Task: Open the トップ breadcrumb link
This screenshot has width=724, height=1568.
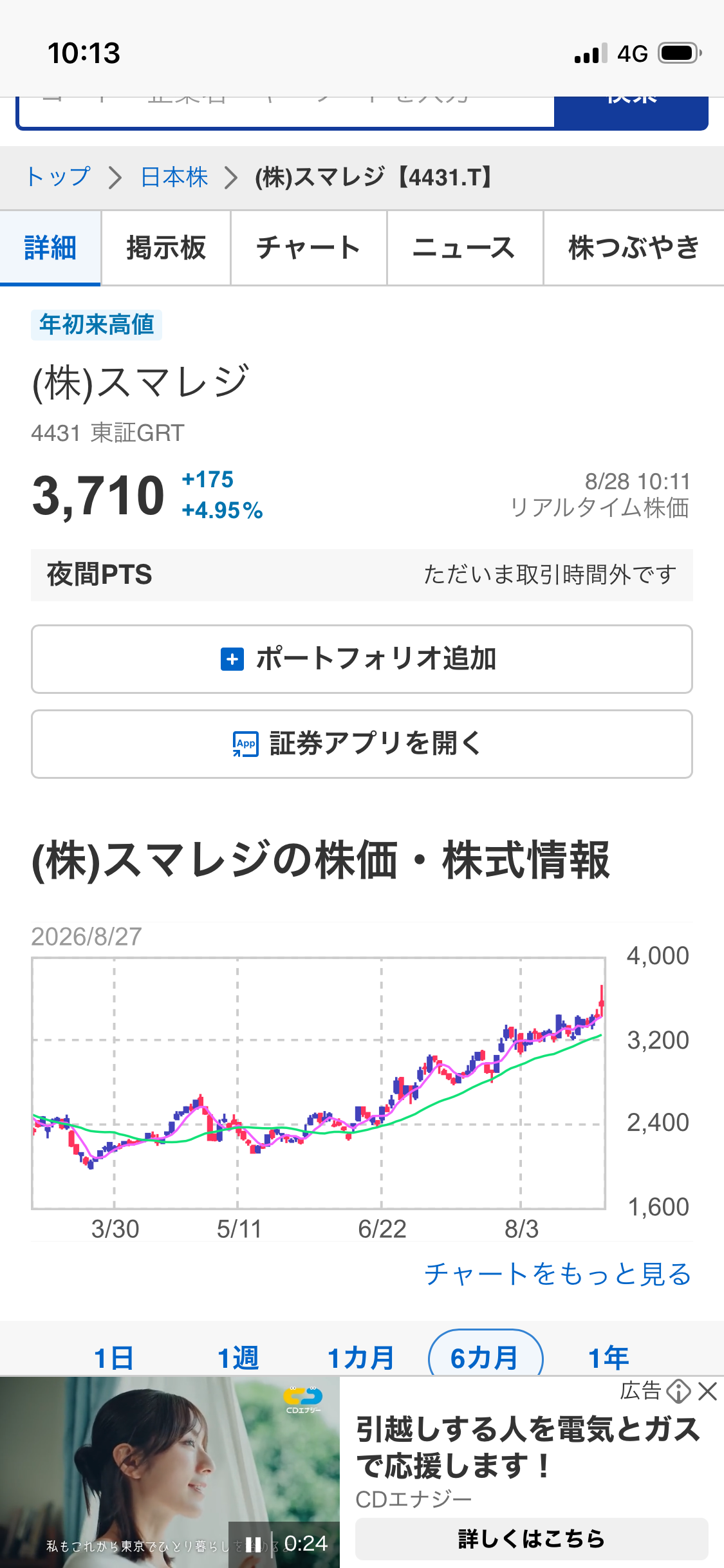Action: (x=59, y=177)
